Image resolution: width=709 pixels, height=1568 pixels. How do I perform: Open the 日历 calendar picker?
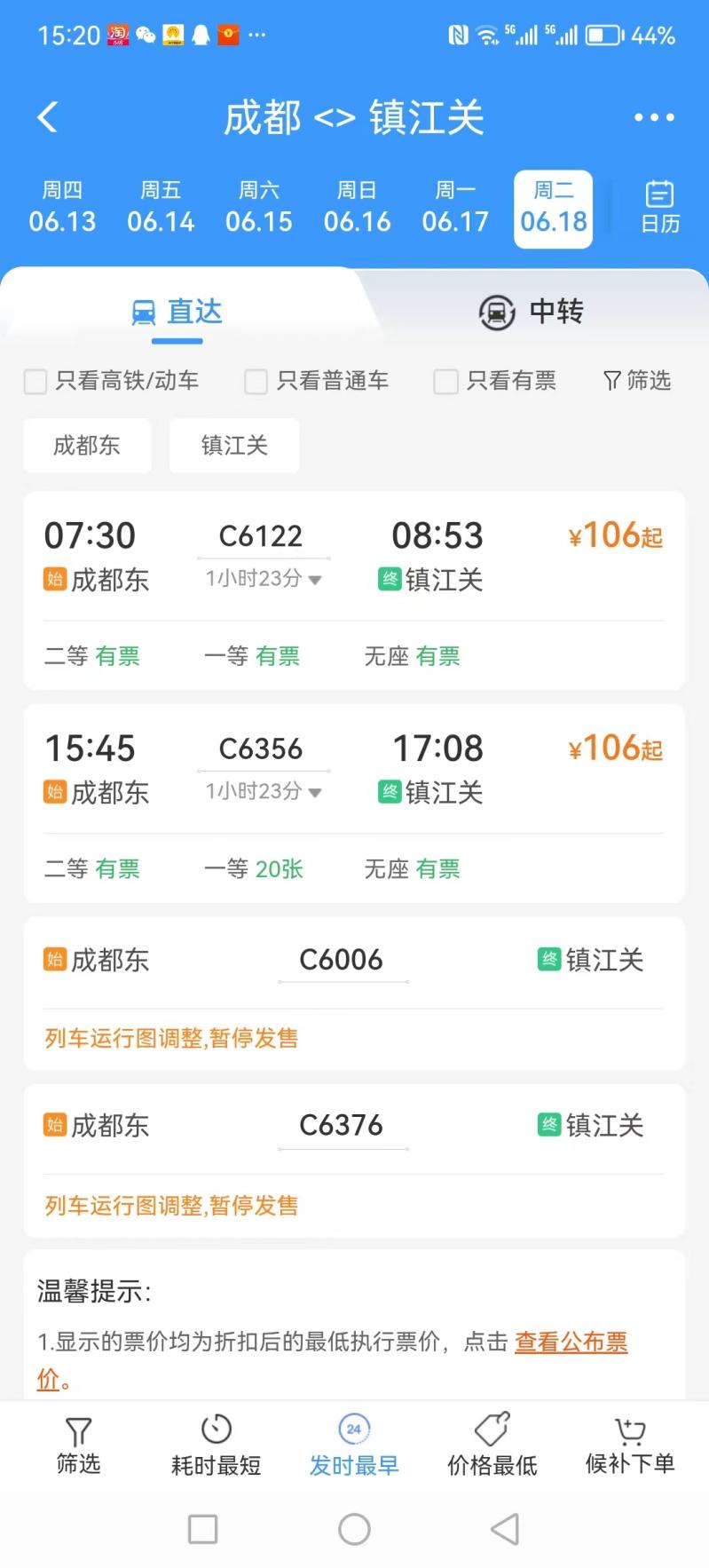(x=660, y=207)
